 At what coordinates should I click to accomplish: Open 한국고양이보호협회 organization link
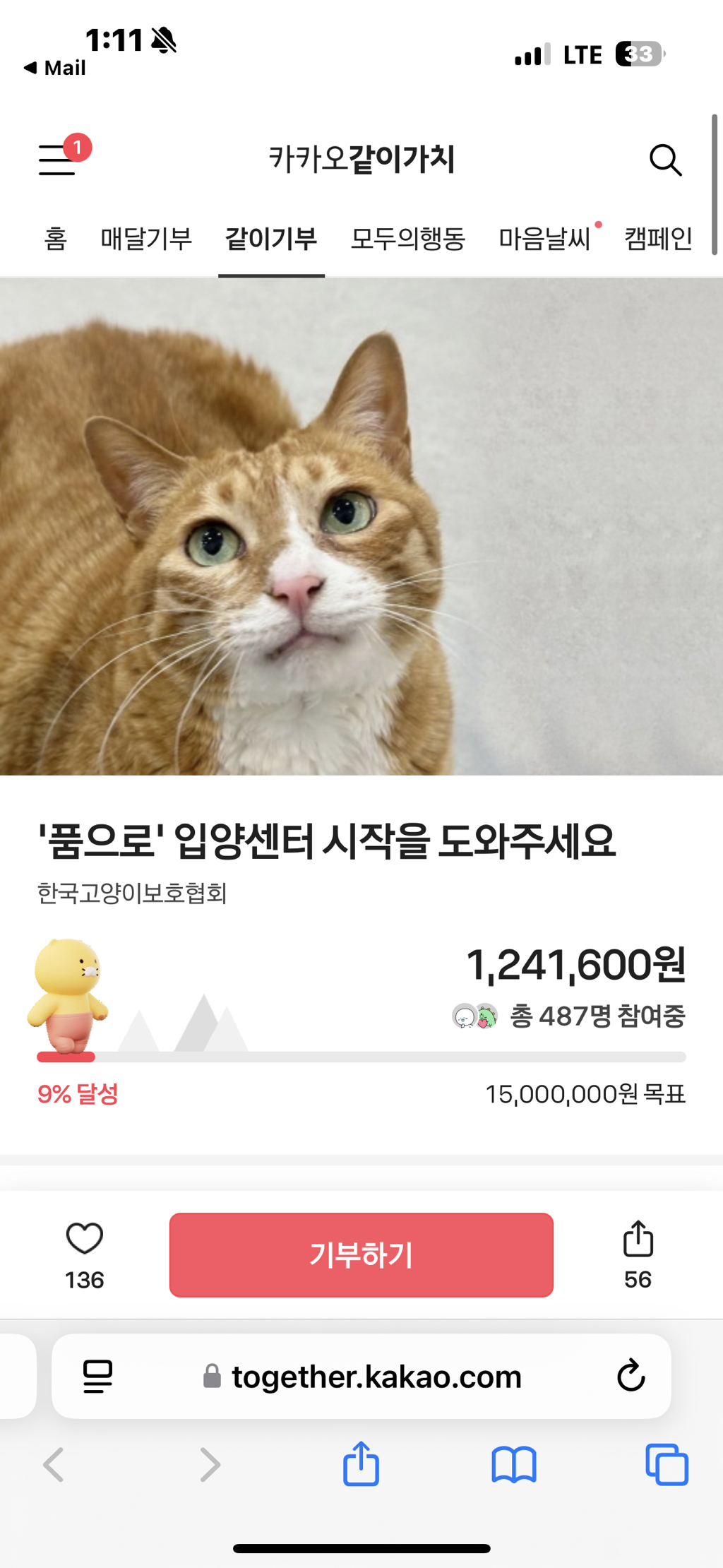coord(132,893)
